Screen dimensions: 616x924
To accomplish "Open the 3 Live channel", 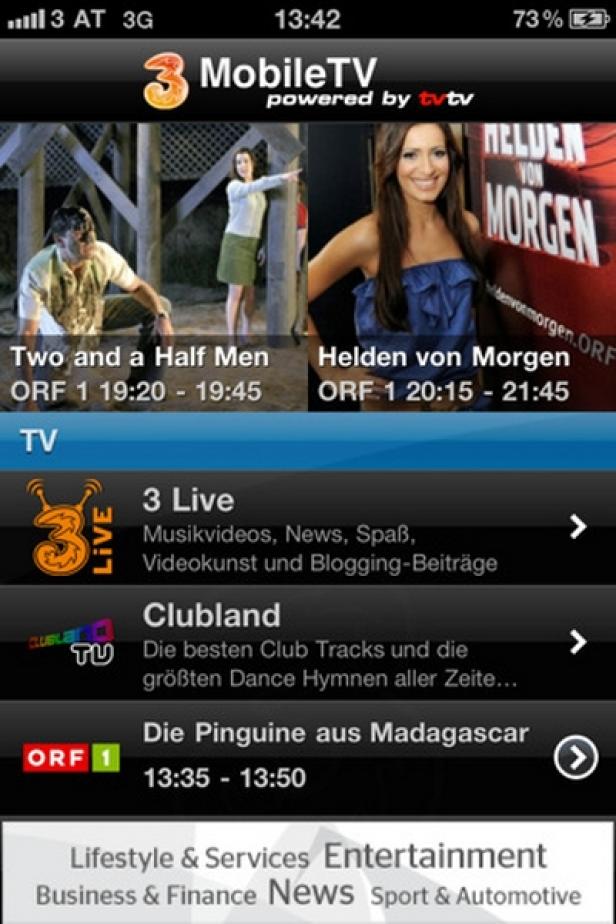I will tap(308, 528).
